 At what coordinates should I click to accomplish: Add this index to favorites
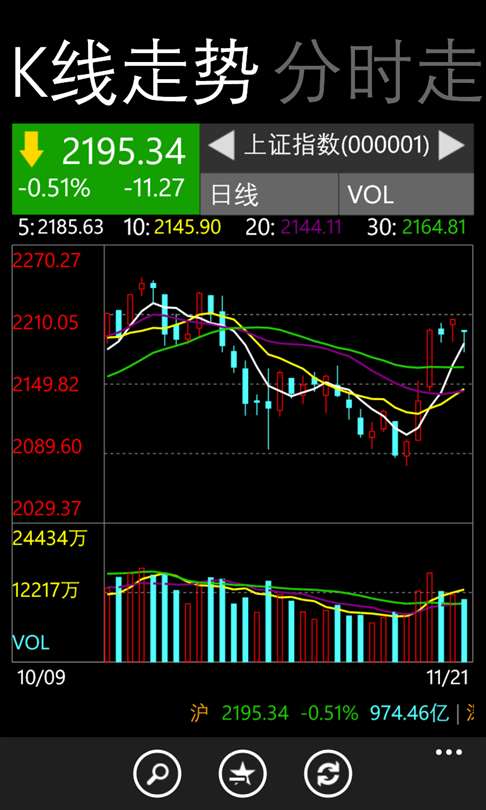pos(243,774)
